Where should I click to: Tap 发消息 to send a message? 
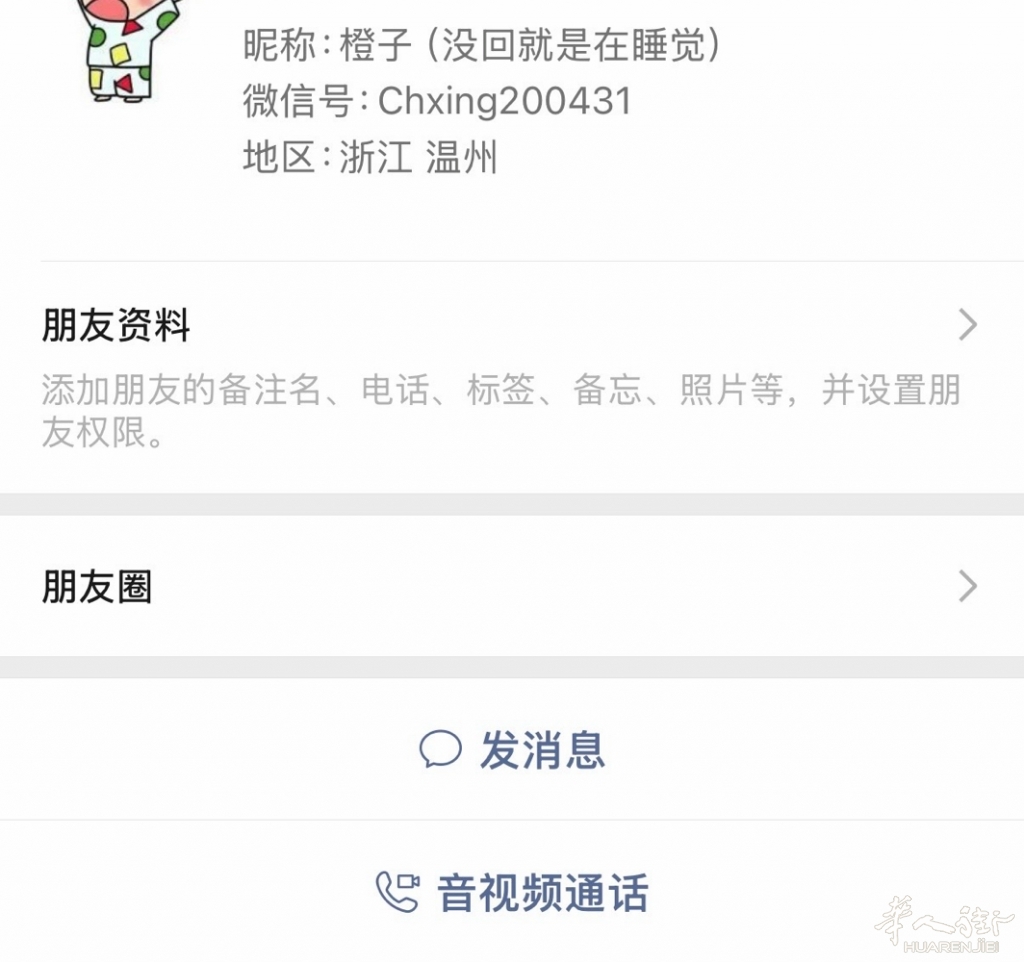click(512, 750)
